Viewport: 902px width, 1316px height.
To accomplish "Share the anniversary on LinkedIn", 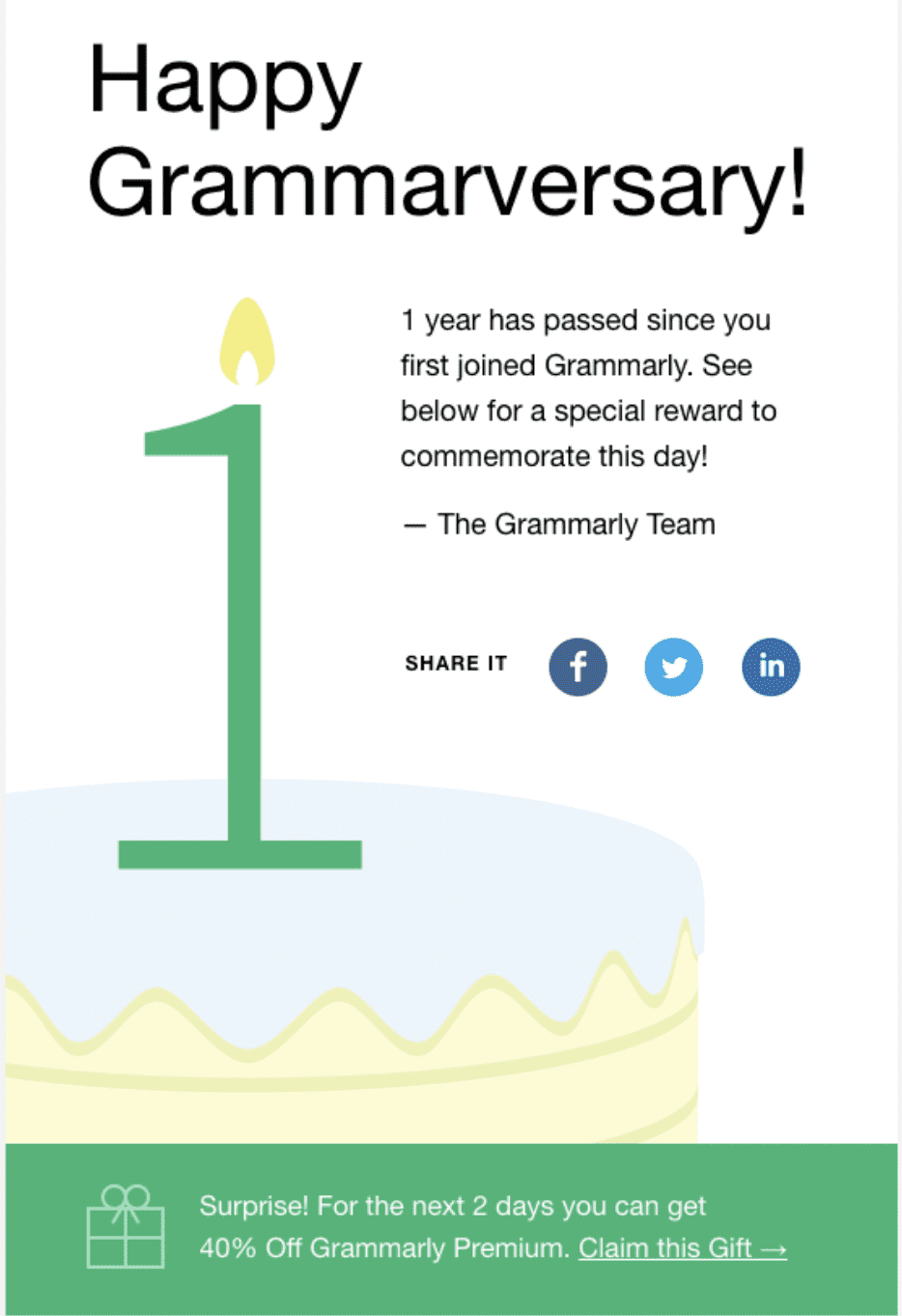I will (x=770, y=667).
